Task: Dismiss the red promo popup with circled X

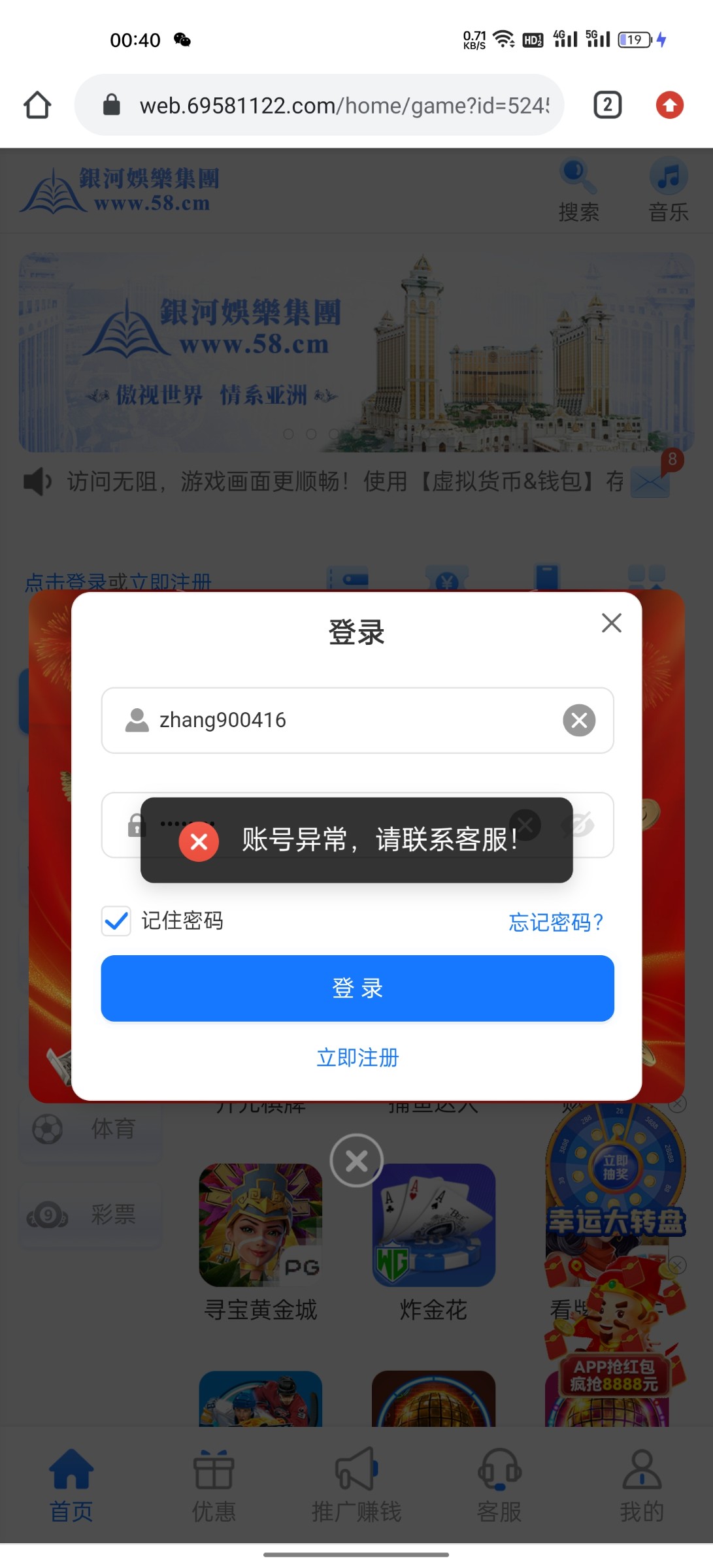Action: pos(356,1160)
